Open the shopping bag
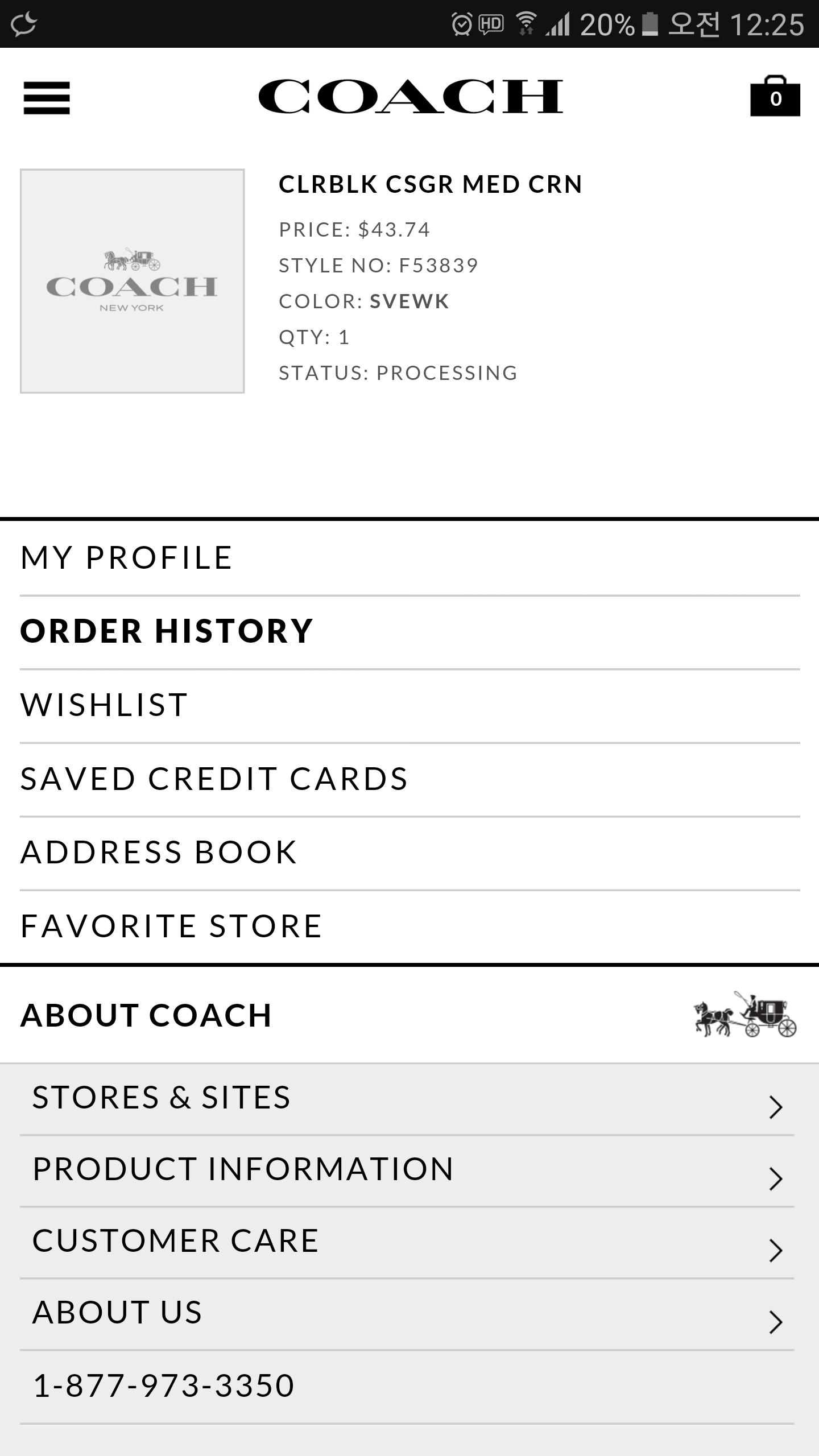This screenshot has height=1456, width=819. (775, 97)
